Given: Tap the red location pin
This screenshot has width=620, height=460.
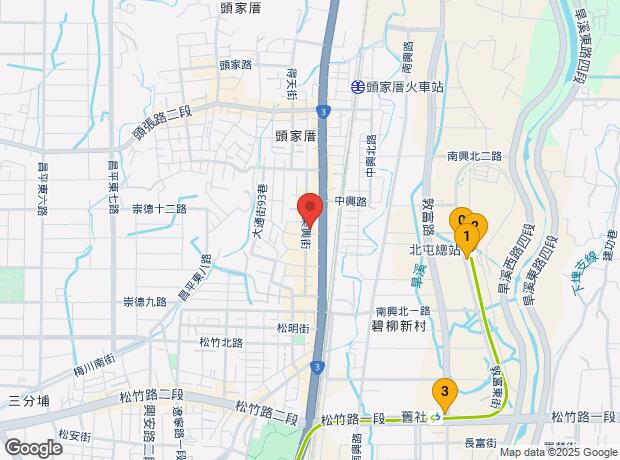Looking at the screenshot, I should tap(310, 205).
